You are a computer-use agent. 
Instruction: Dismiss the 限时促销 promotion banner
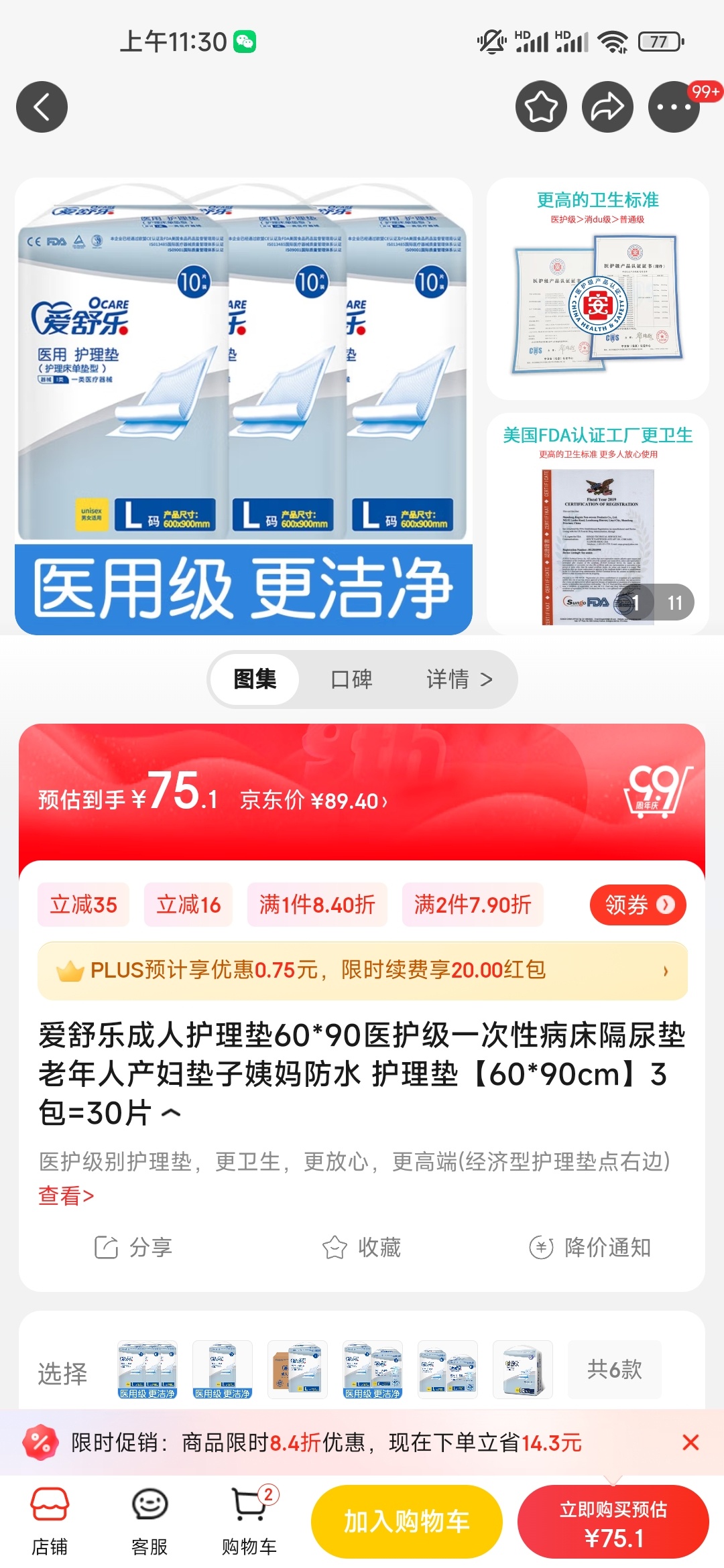pyautogui.click(x=690, y=1443)
